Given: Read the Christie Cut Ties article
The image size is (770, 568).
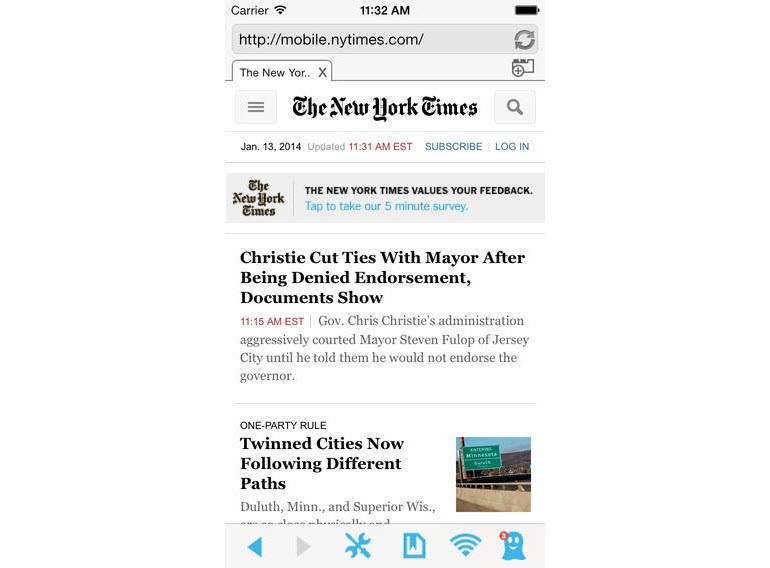Looking at the screenshot, I should (382, 277).
